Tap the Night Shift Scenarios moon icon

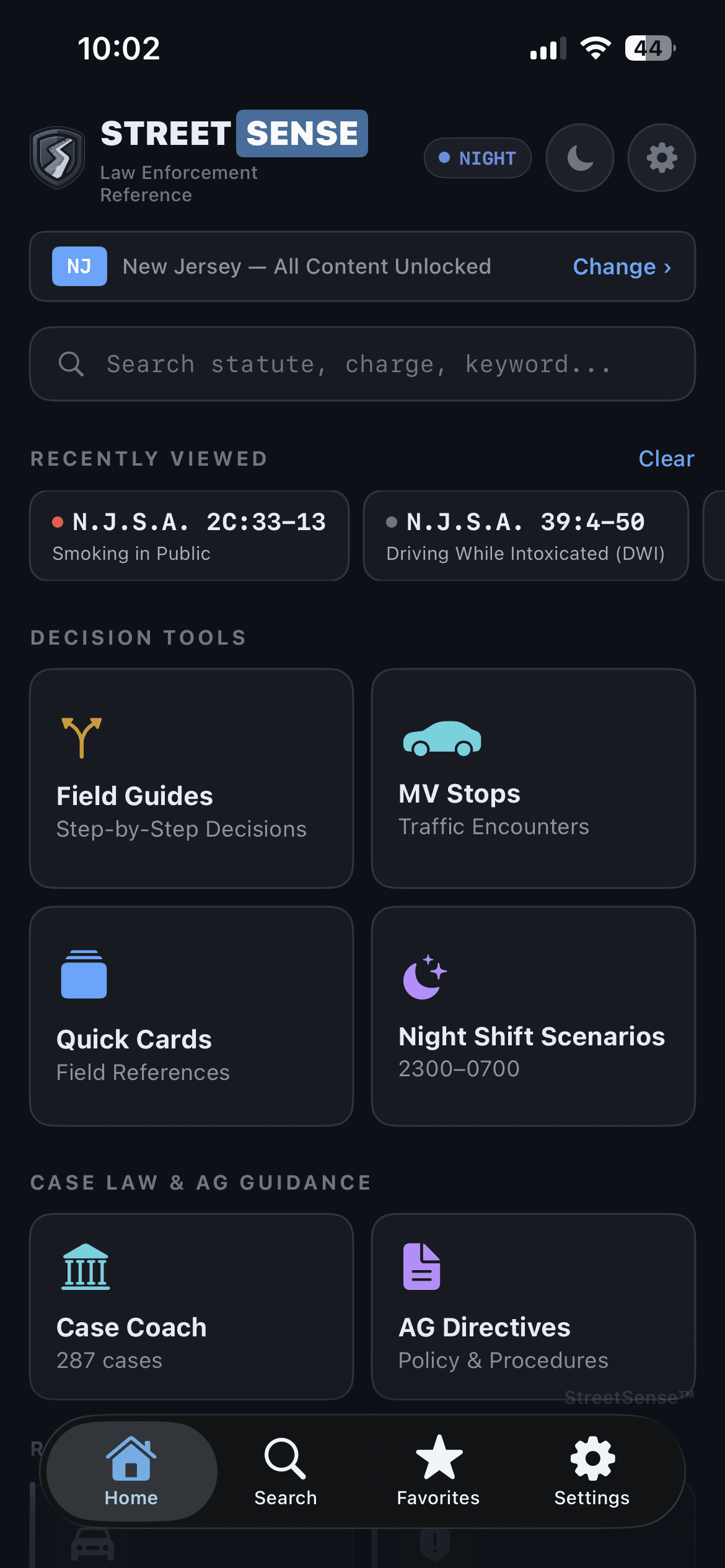tap(423, 978)
